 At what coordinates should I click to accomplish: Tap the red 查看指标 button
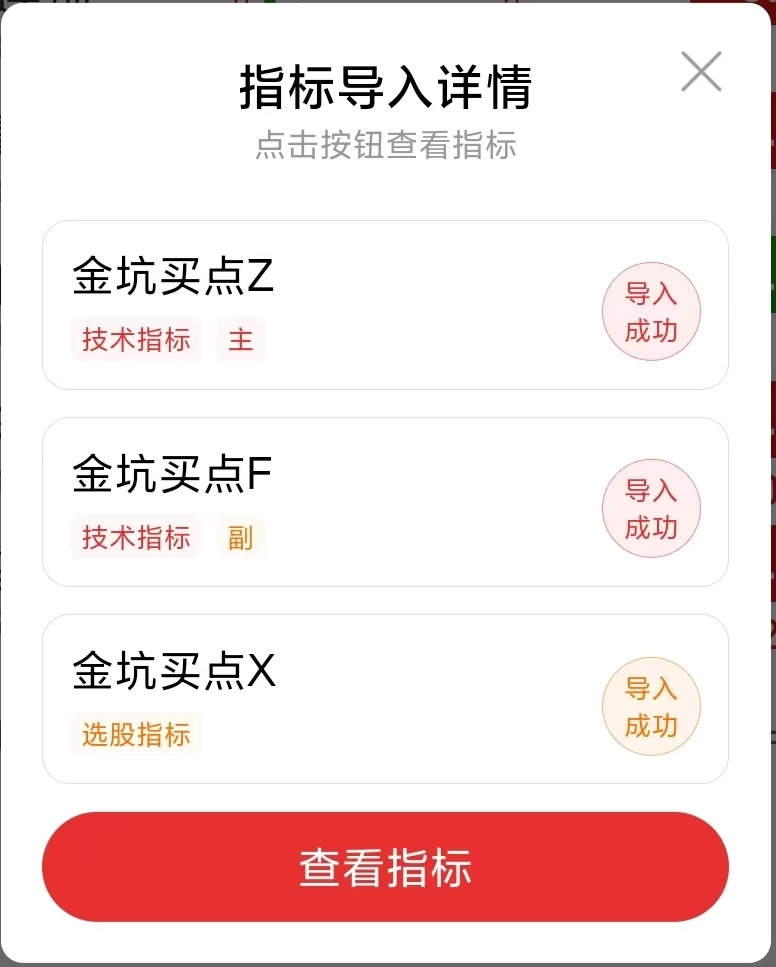[385, 867]
